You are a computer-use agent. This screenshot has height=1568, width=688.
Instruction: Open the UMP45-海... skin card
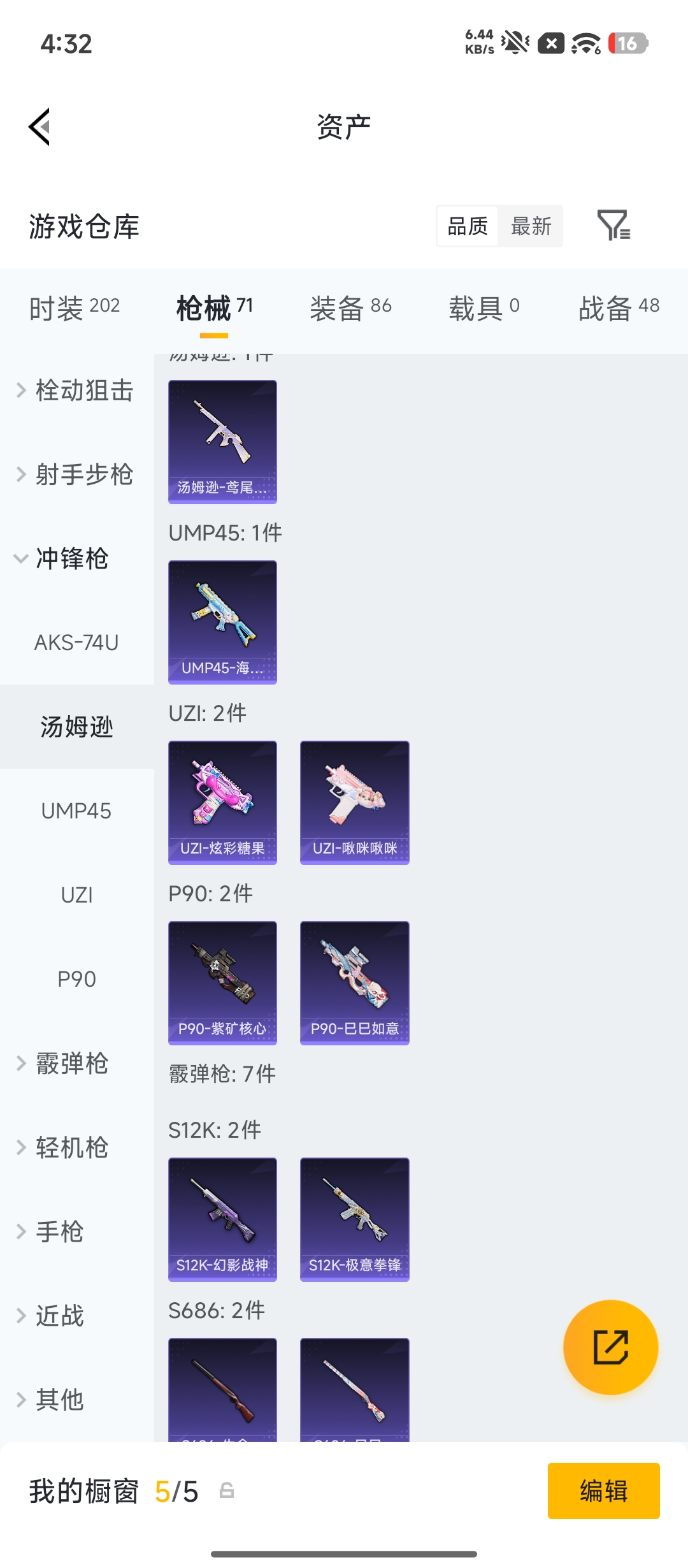coord(222,623)
